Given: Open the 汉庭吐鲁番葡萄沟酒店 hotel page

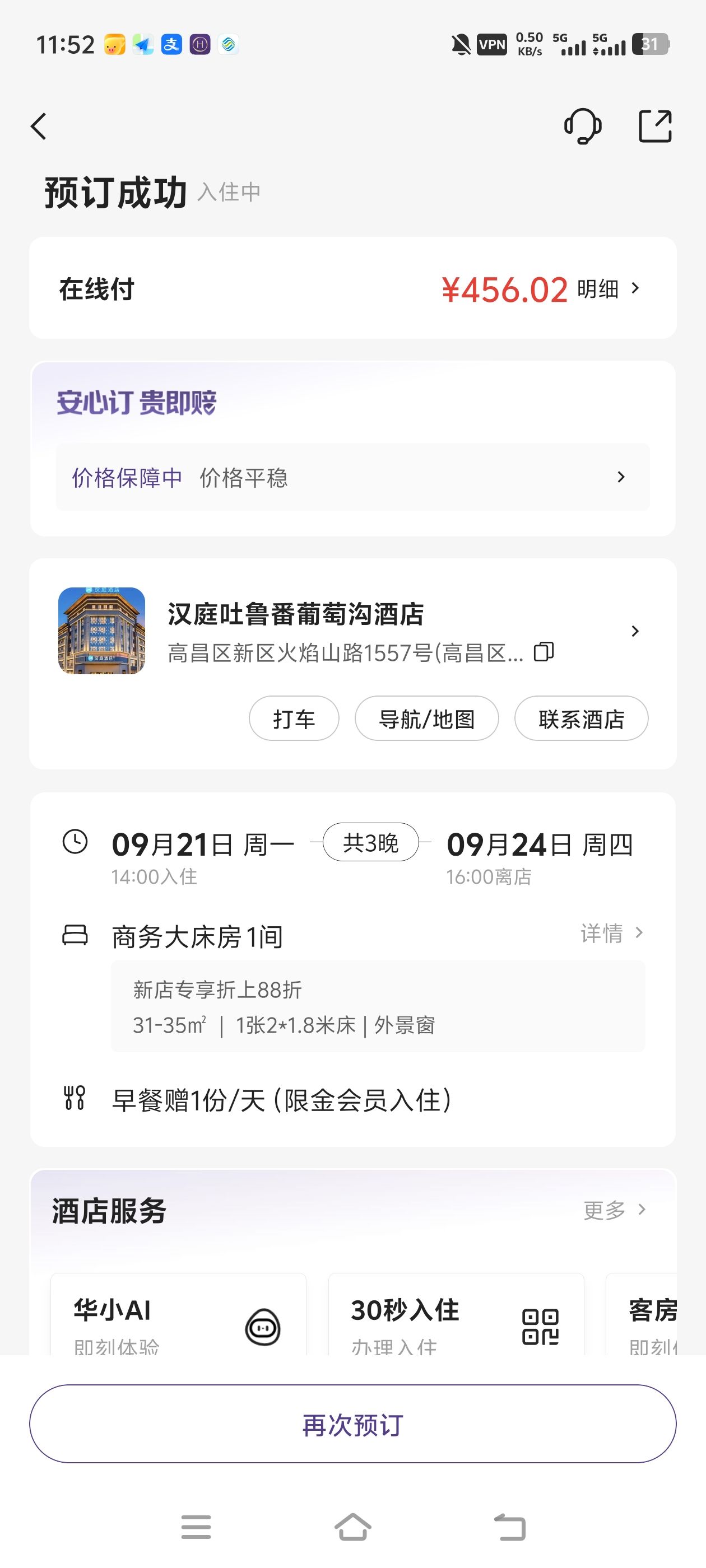Looking at the screenshot, I should pos(352,631).
